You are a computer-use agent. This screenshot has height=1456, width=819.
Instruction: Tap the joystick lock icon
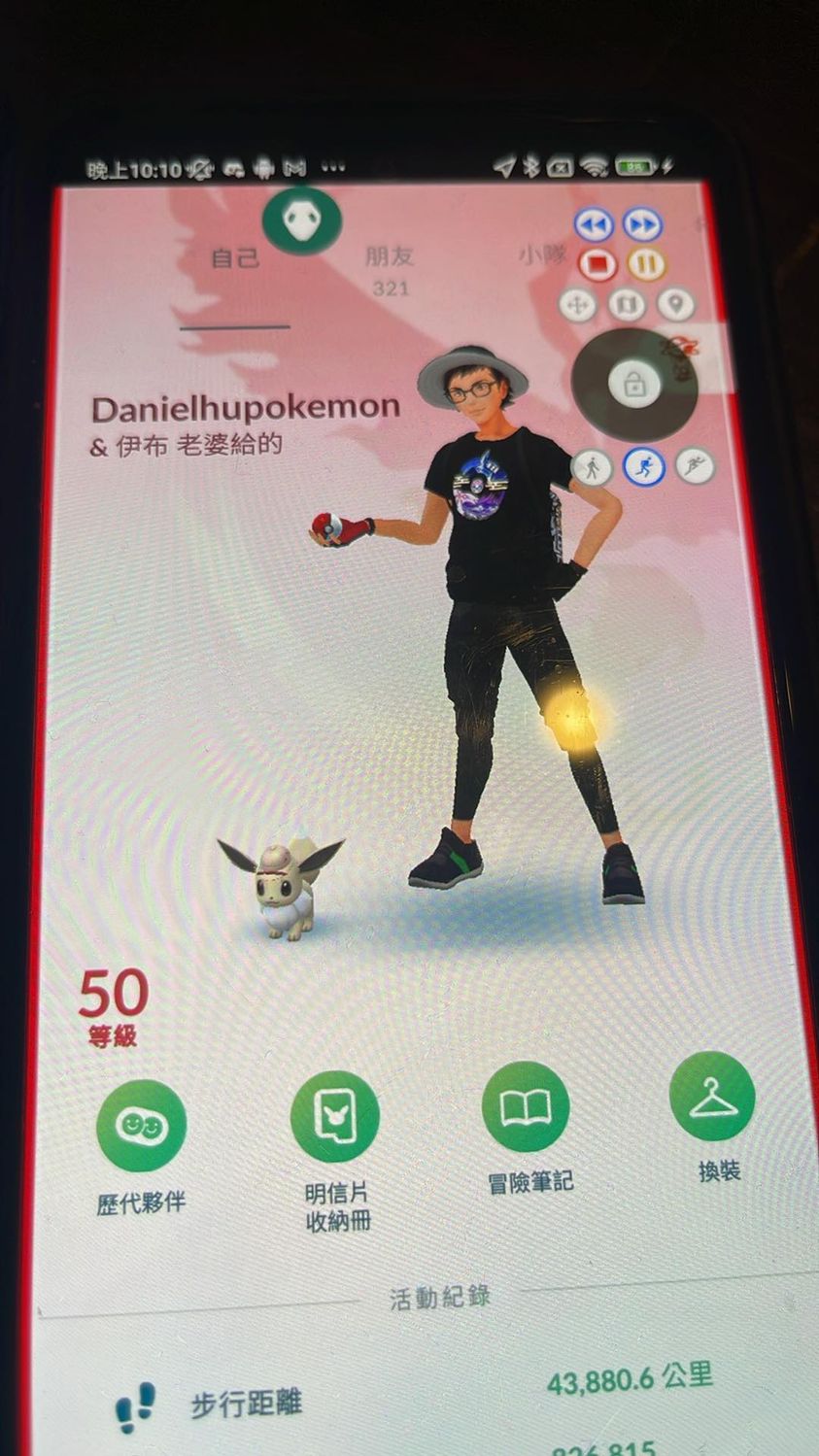tap(634, 385)
